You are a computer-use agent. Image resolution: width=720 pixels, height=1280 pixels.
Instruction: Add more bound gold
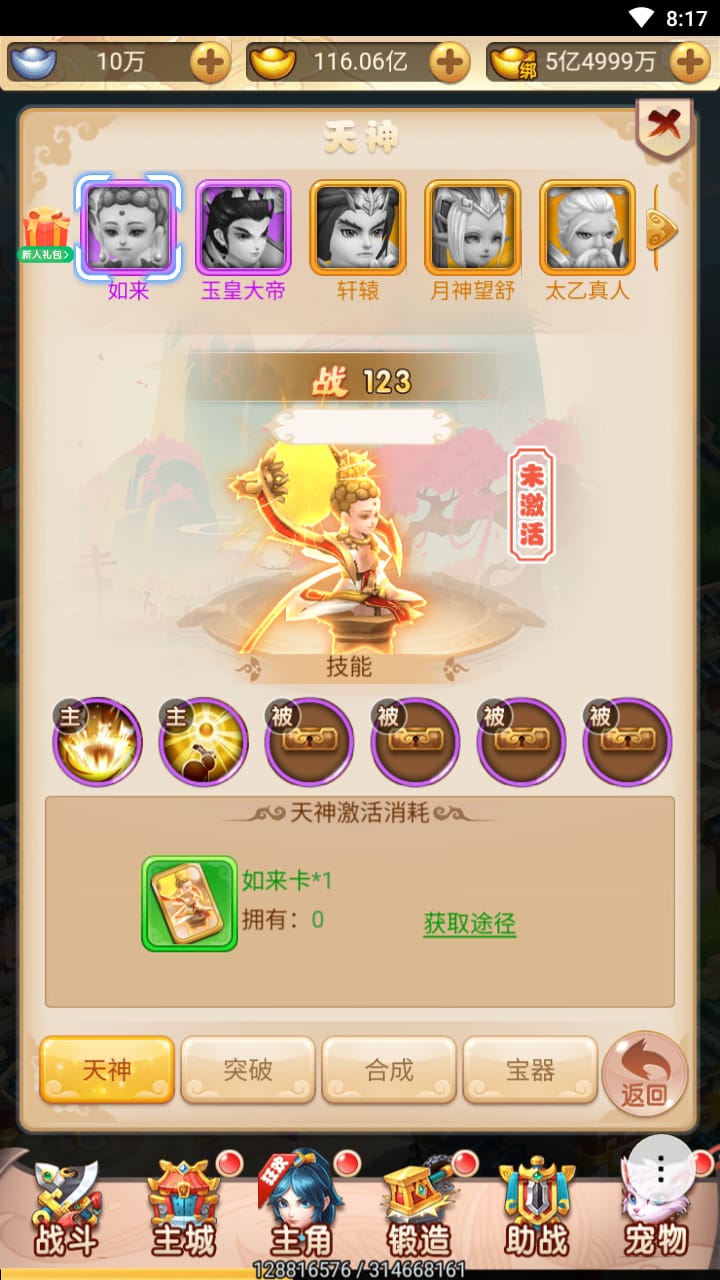tap(689, 63)
